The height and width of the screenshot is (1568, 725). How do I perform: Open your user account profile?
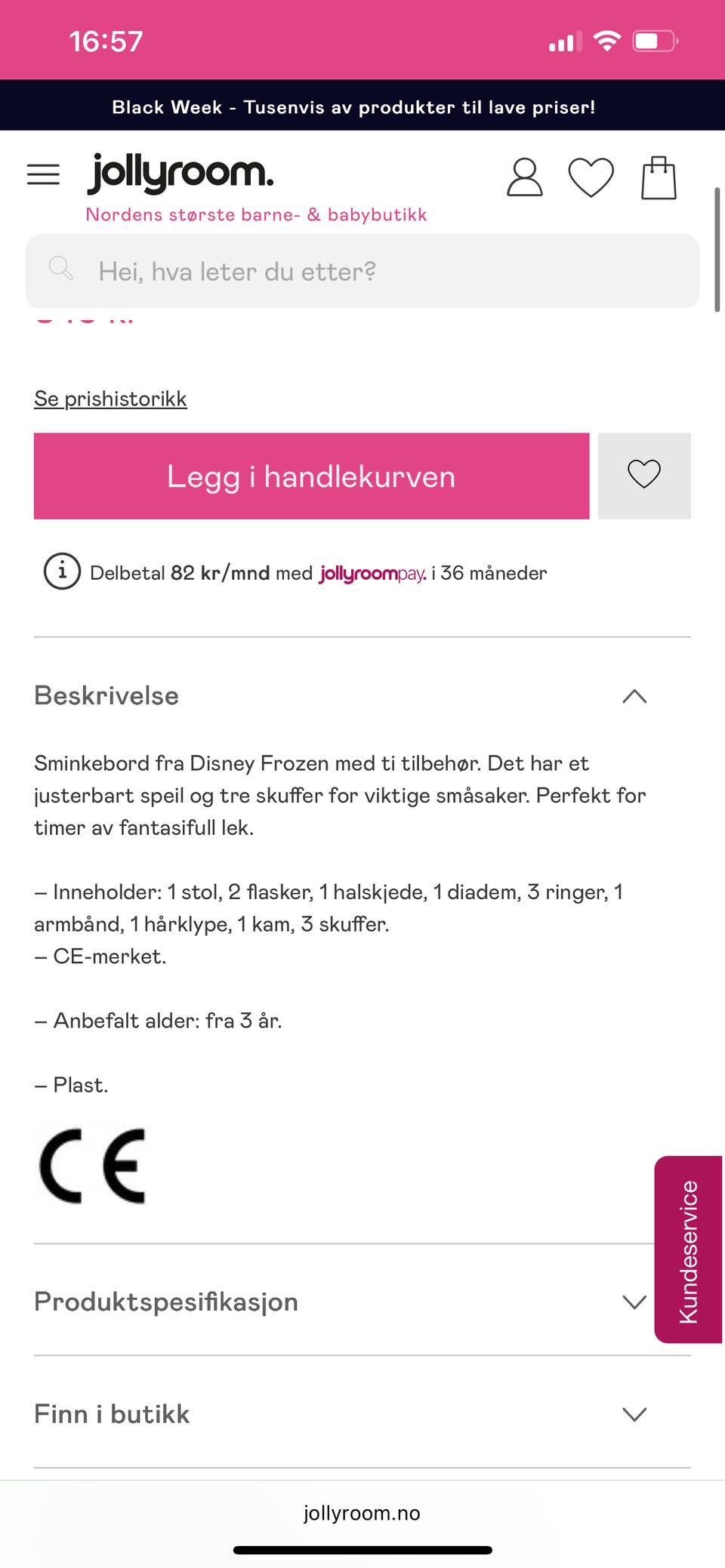tap(523, 177)
